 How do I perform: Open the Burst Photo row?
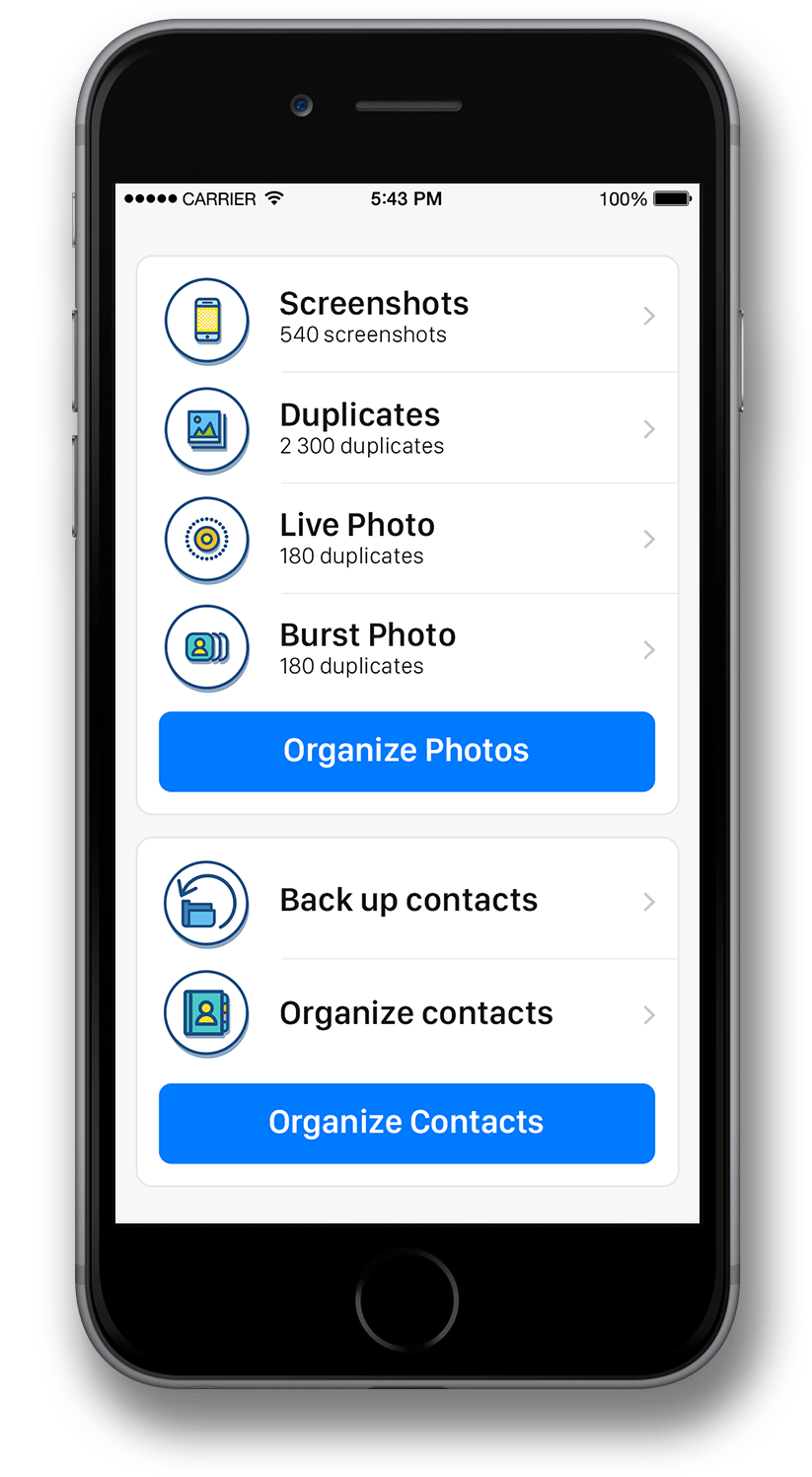pyautogui.click(x=406, y=648)
